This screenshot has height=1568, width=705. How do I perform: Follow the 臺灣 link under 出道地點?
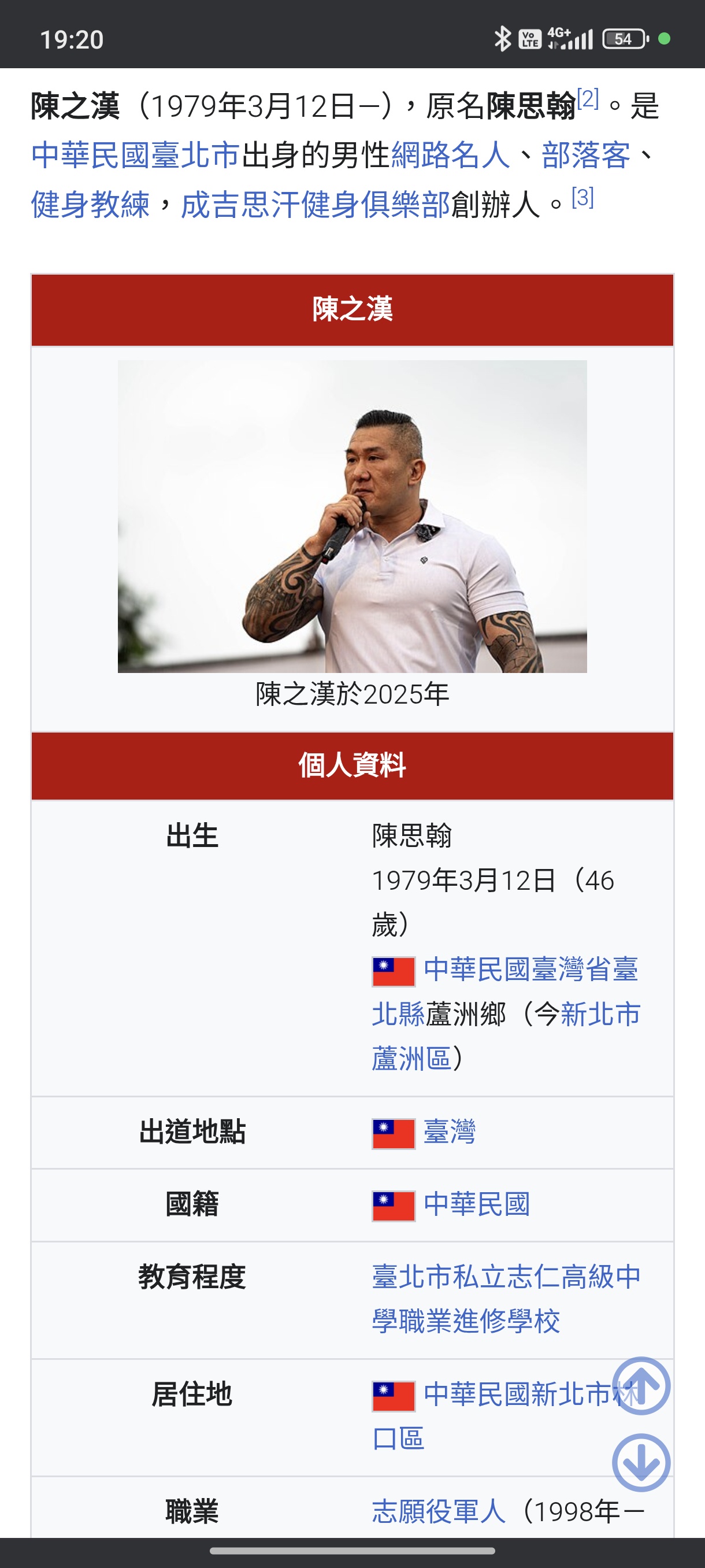pyautogui.click(x=449, y=1131)
